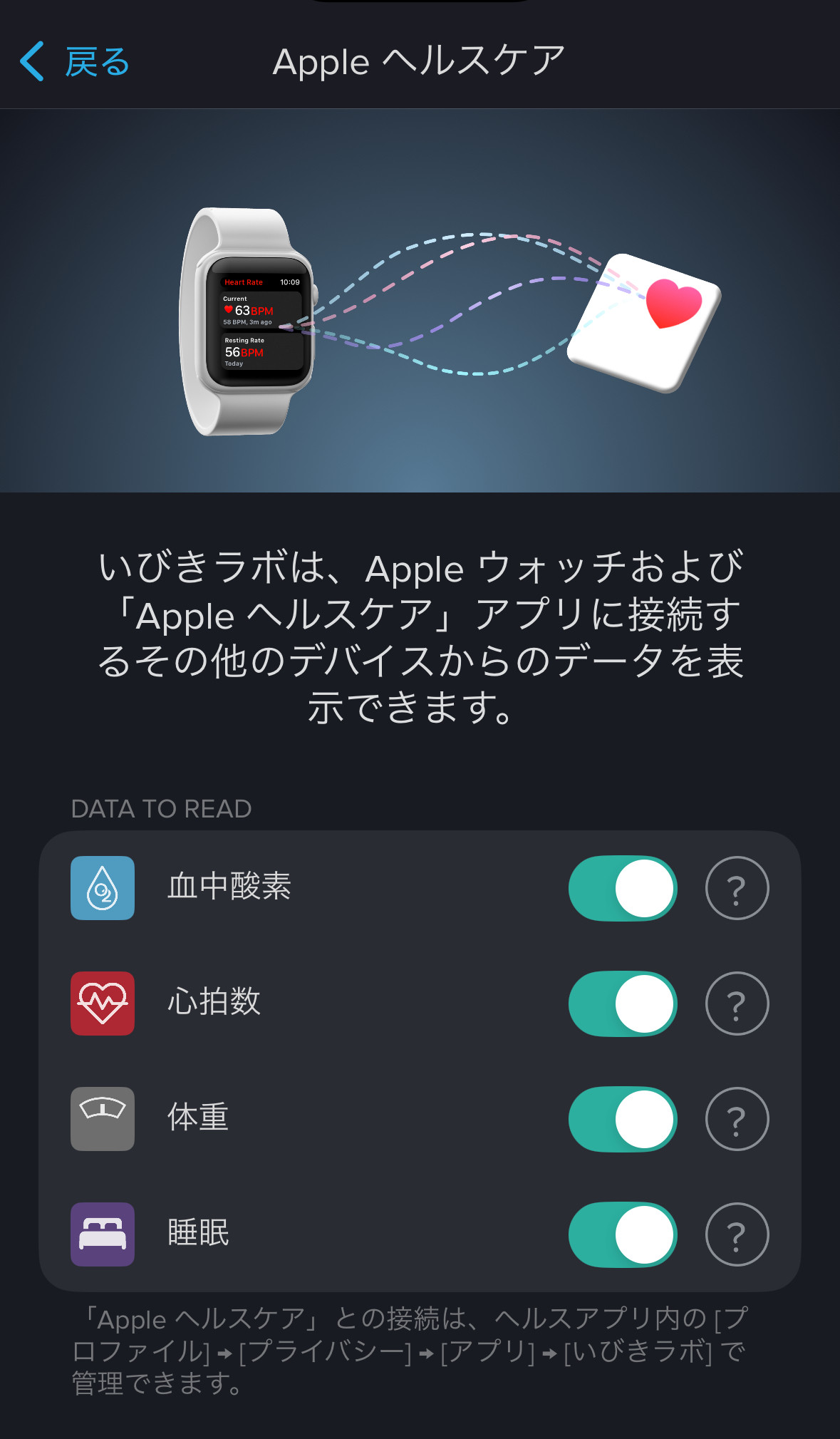
Task: Toggle the 体重 data switch
Action: point(623,1119)
